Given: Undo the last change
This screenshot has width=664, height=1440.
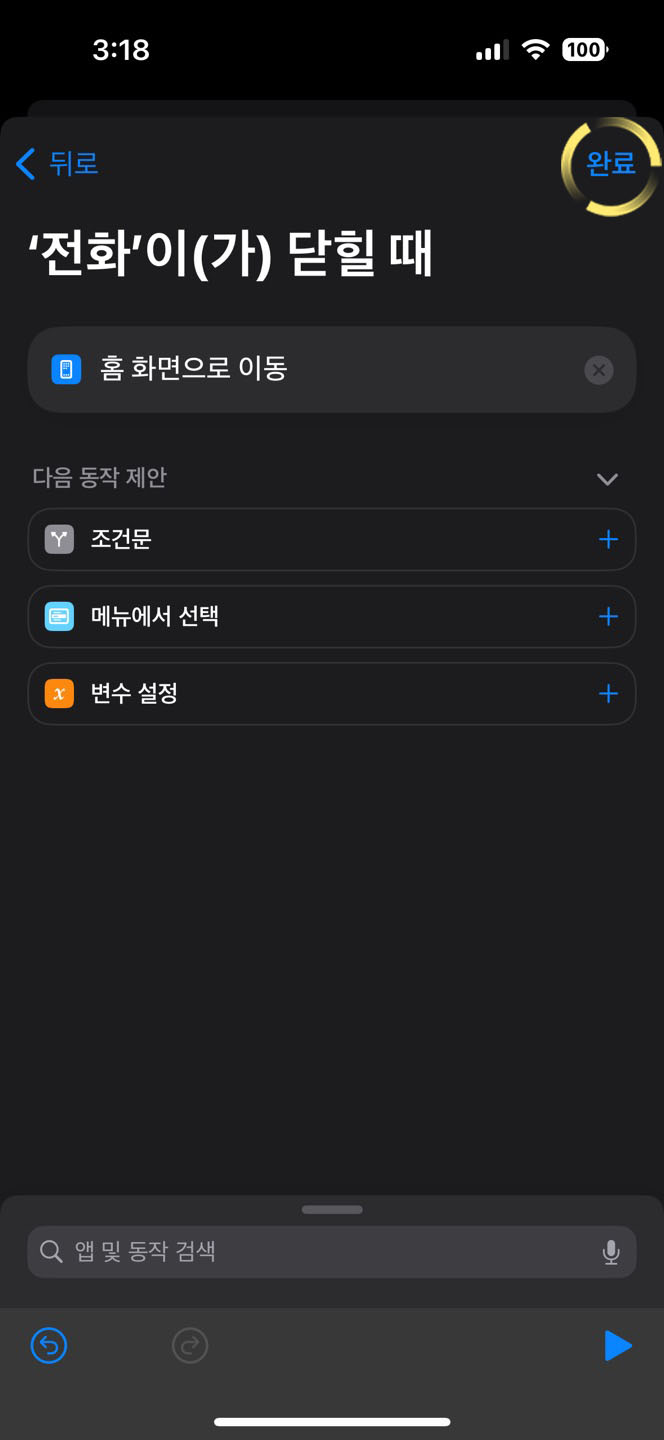Looking at the screenshot, I should pos(49,1346).
